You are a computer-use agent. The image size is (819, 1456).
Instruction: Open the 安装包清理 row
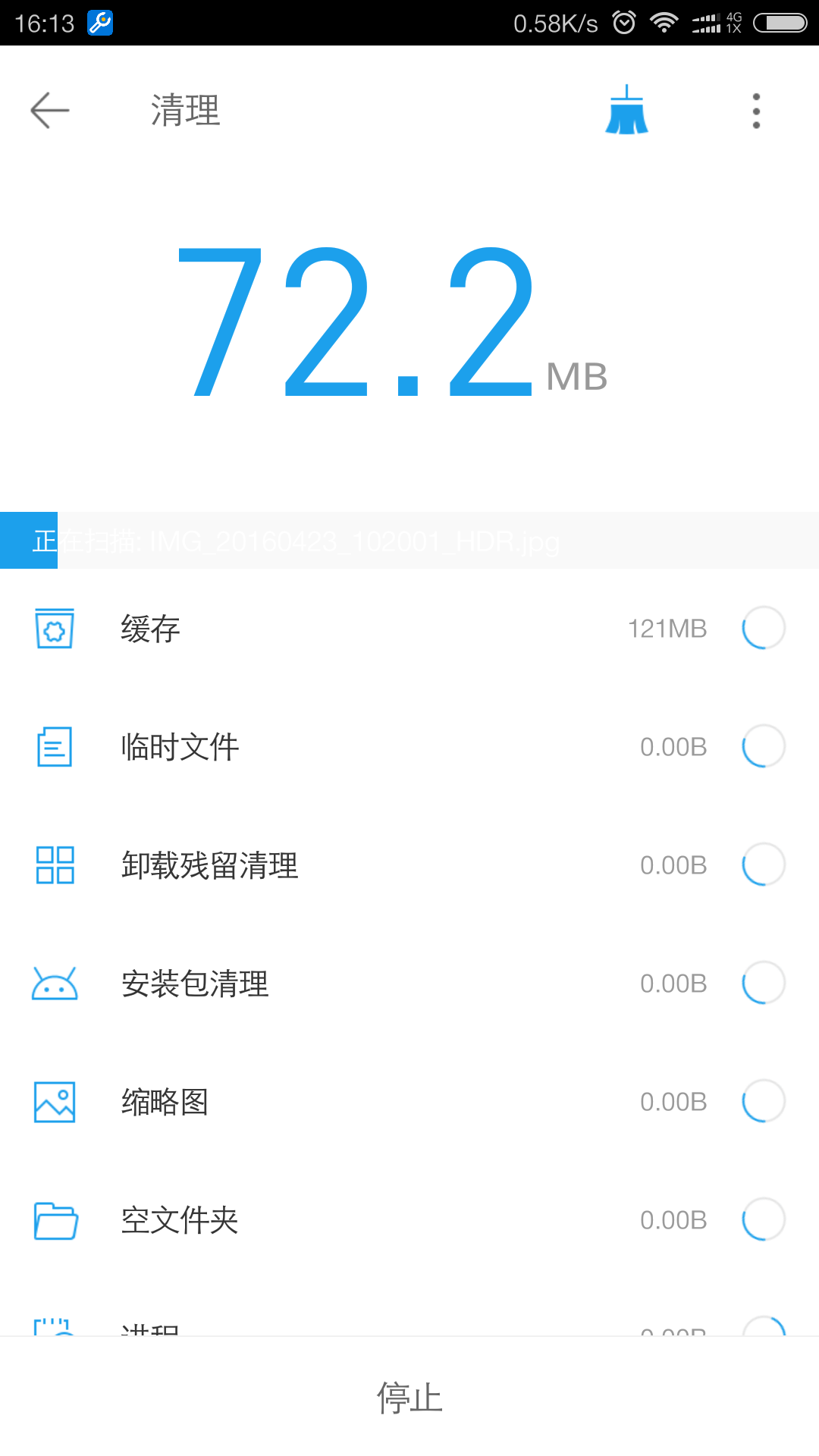409,984
